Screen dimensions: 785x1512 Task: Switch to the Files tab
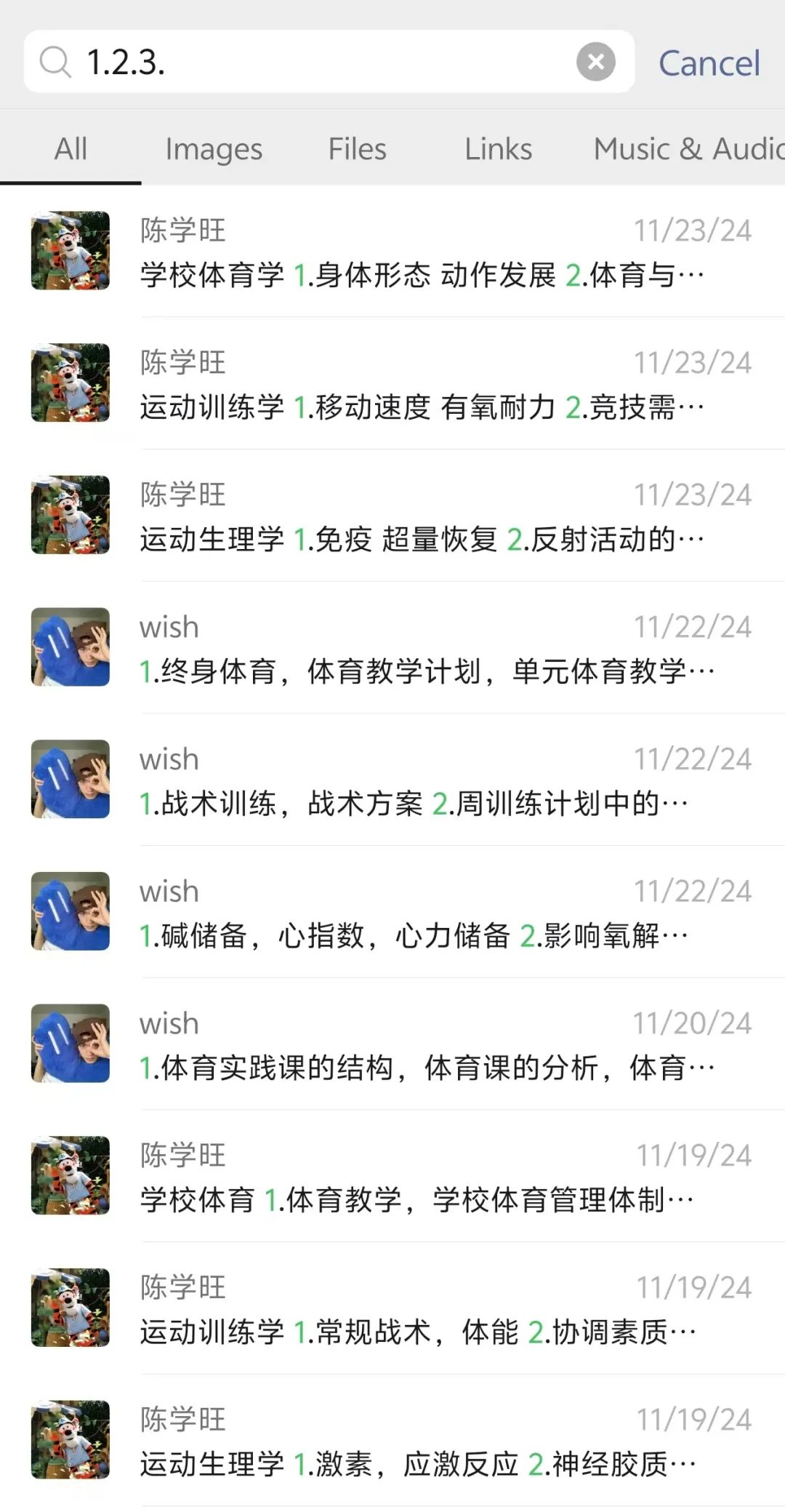coord(357,149)
